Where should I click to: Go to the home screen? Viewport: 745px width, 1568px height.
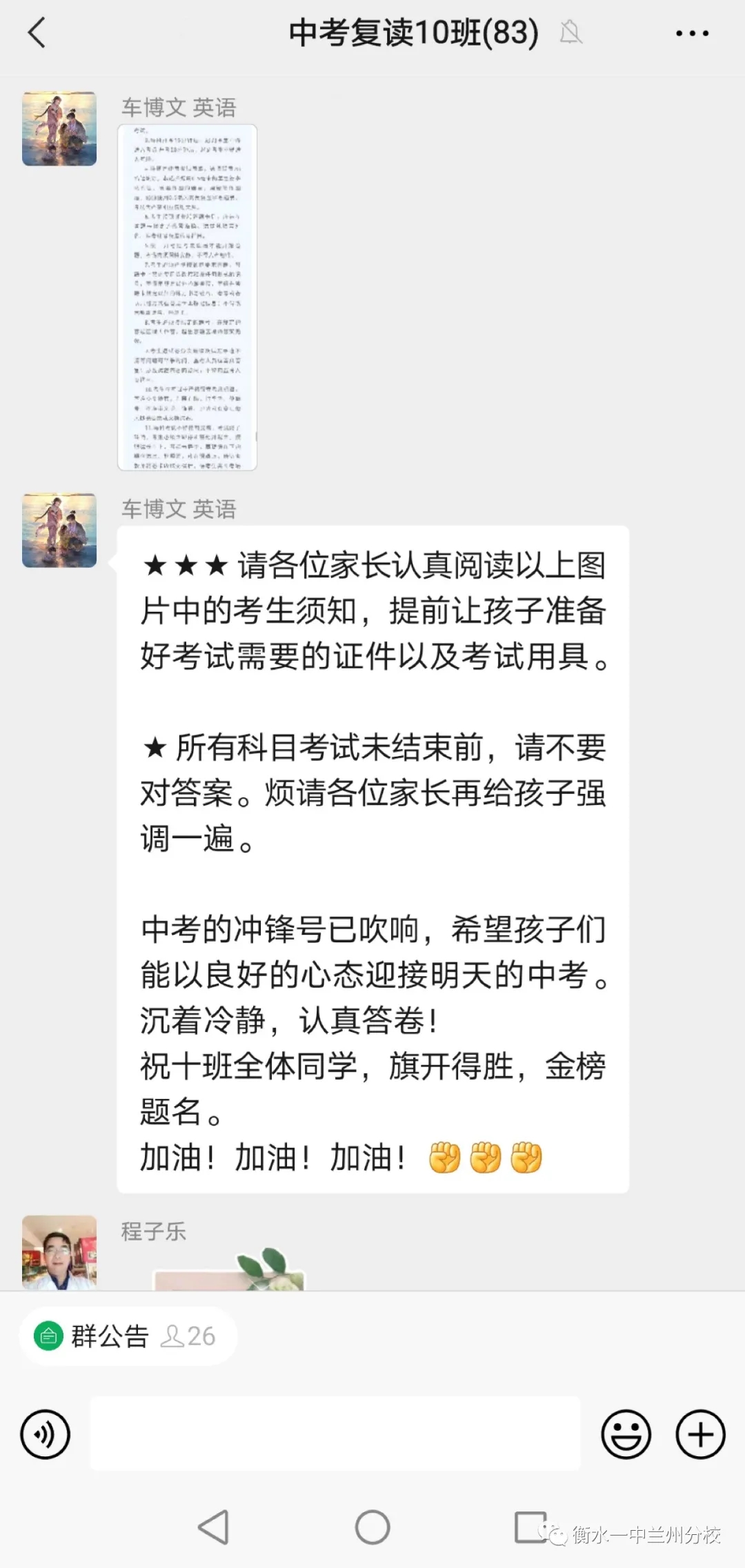372,1527
